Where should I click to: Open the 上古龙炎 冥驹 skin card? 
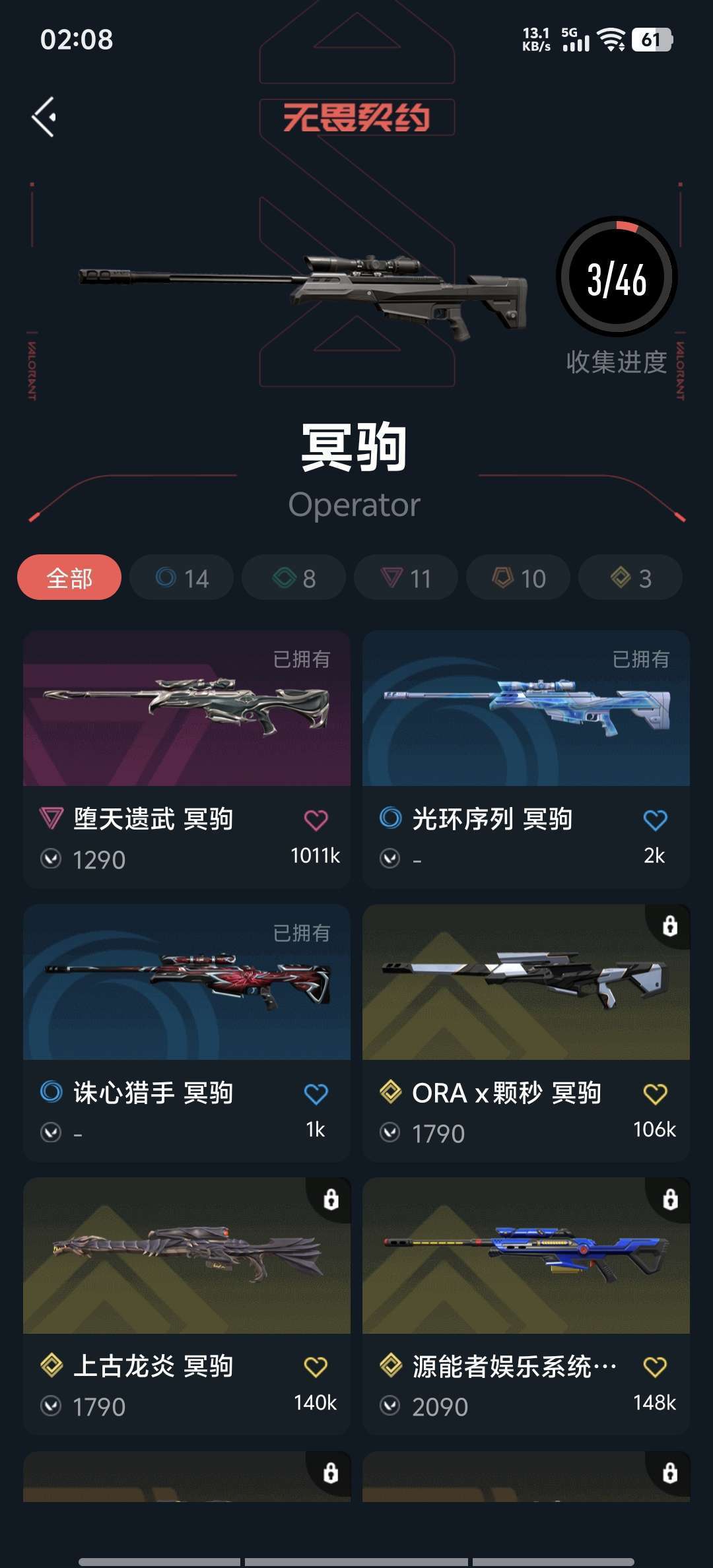click(187, 1257)
